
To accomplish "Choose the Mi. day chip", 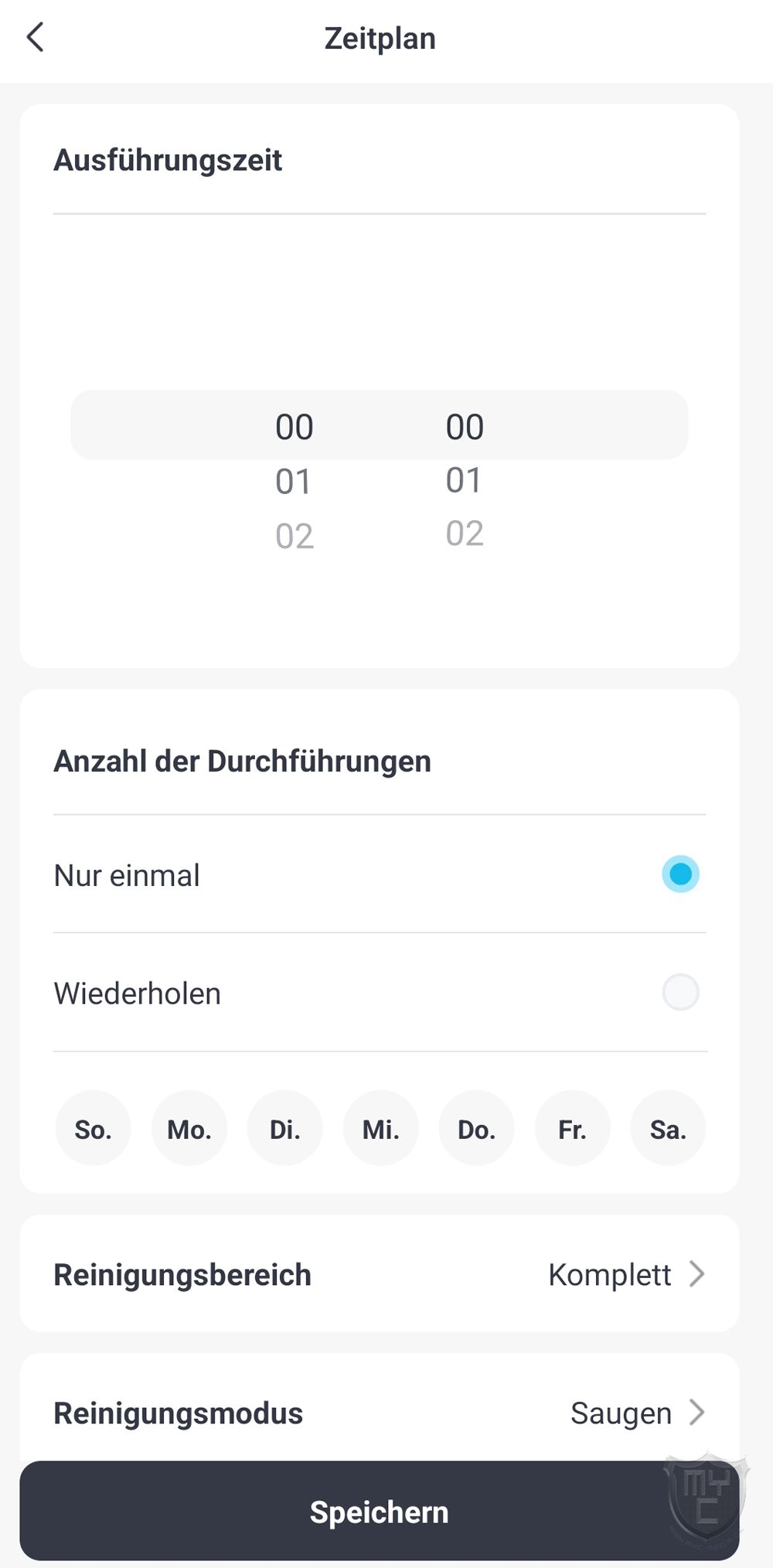I will tap(380, 1129).
